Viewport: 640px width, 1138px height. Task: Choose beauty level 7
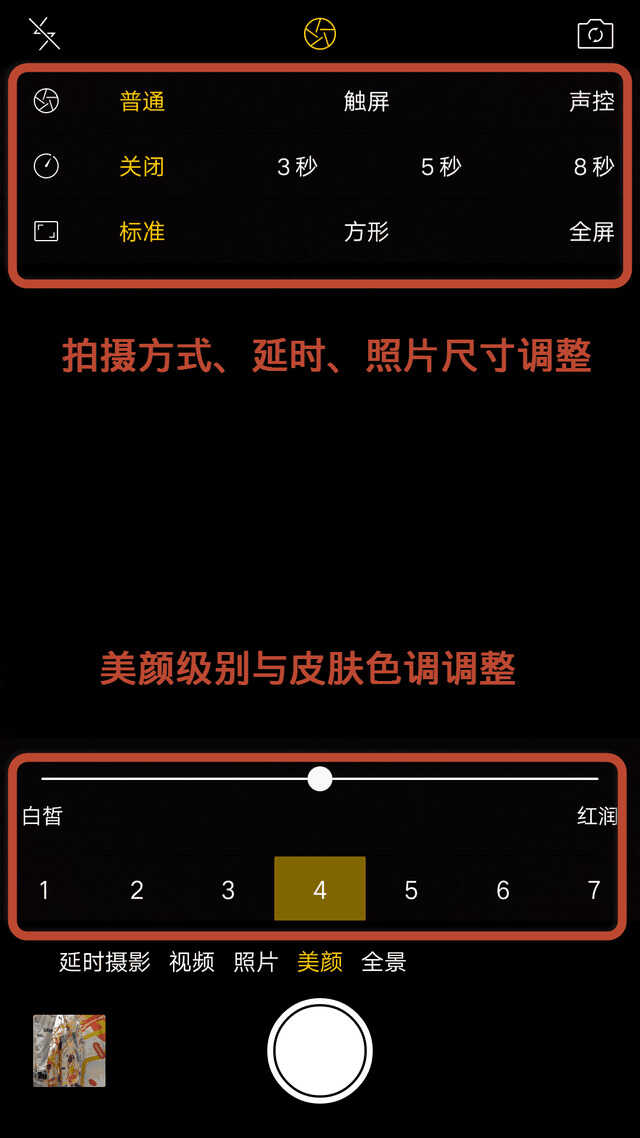coord(594,889)
